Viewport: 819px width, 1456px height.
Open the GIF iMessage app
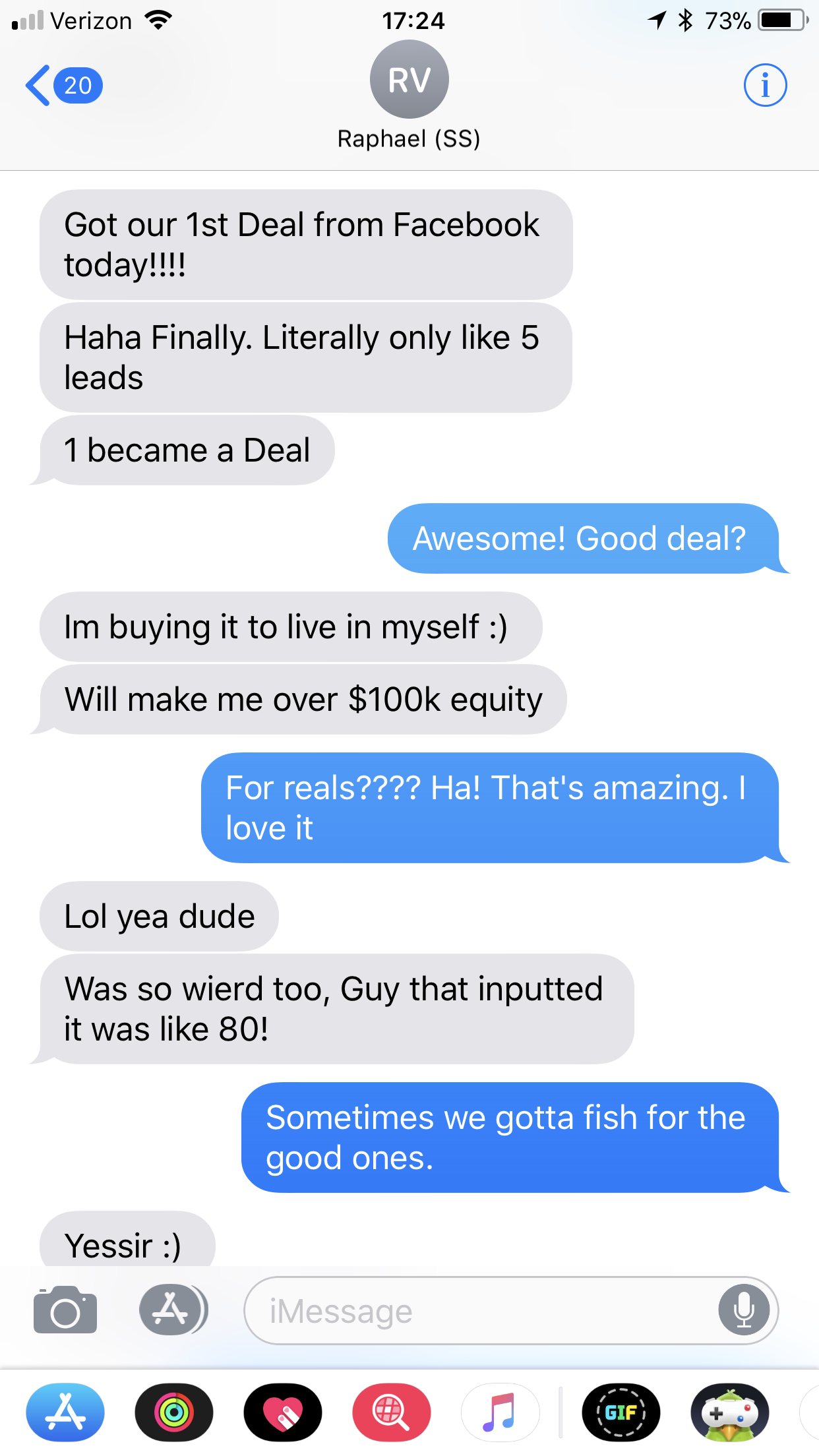(x=621, y=1412)
